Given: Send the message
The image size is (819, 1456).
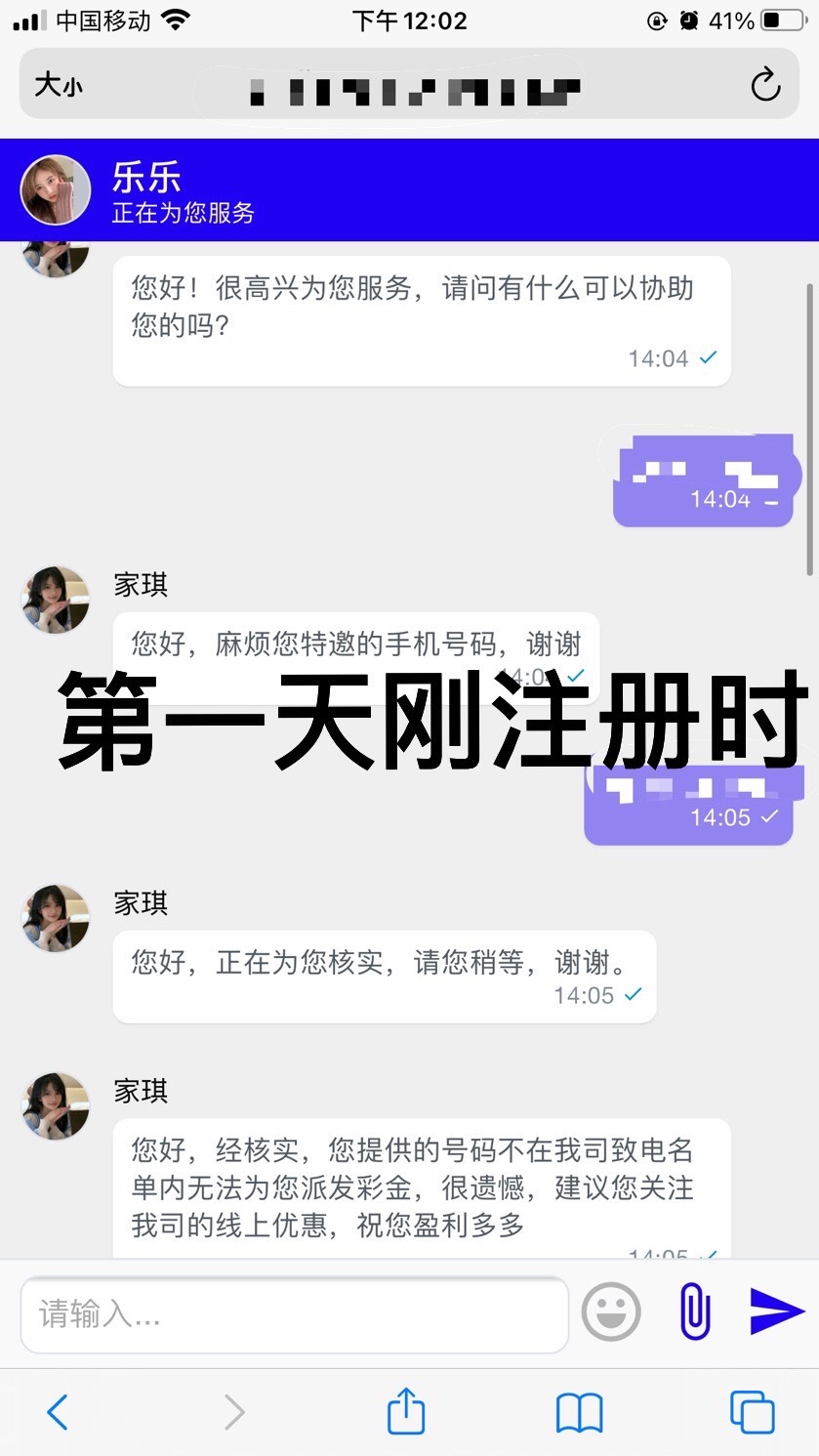Looking at the screenshot, I should 776,1311.
